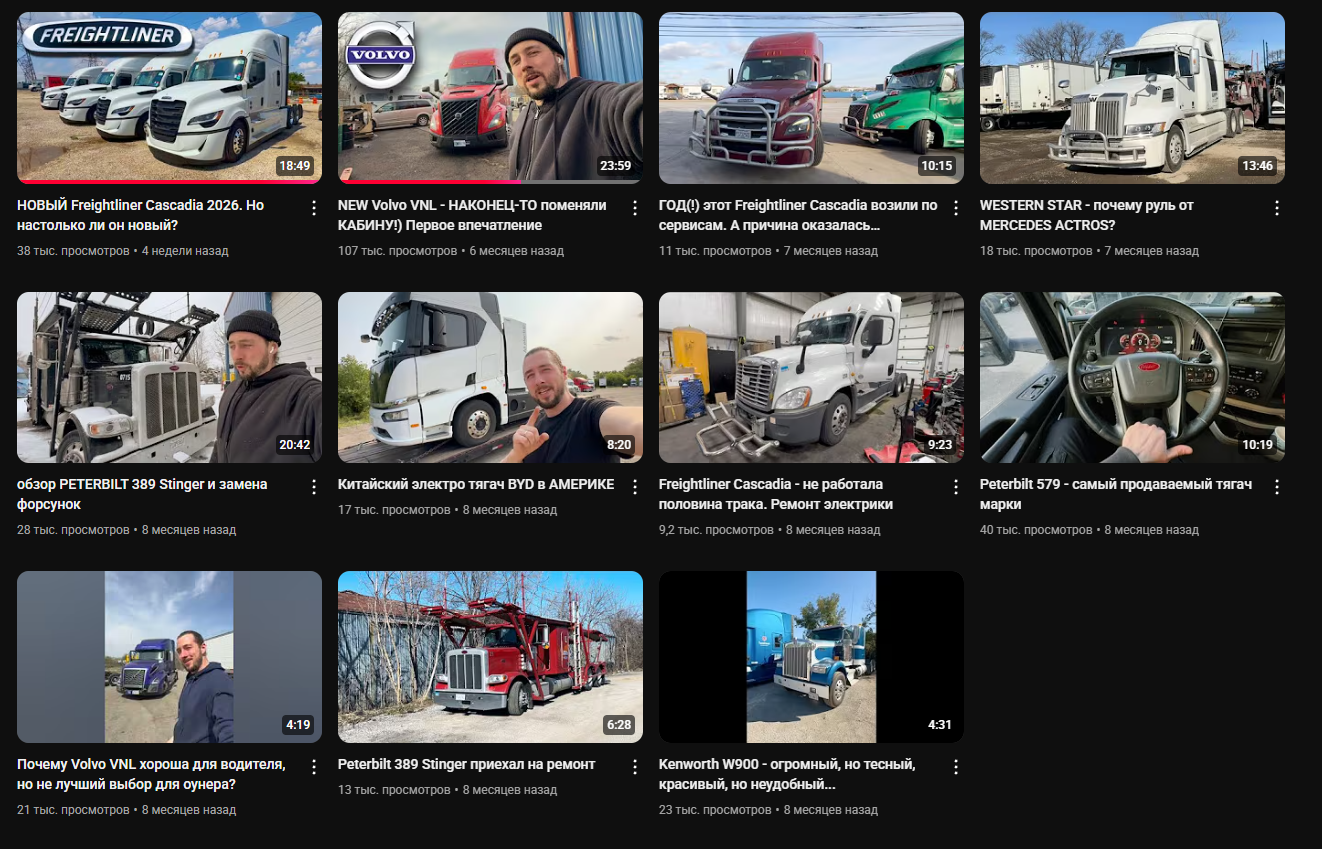Play the NEW Volvo VNL video
This screenshot has width=1322, height=849.
pos(490,98)
